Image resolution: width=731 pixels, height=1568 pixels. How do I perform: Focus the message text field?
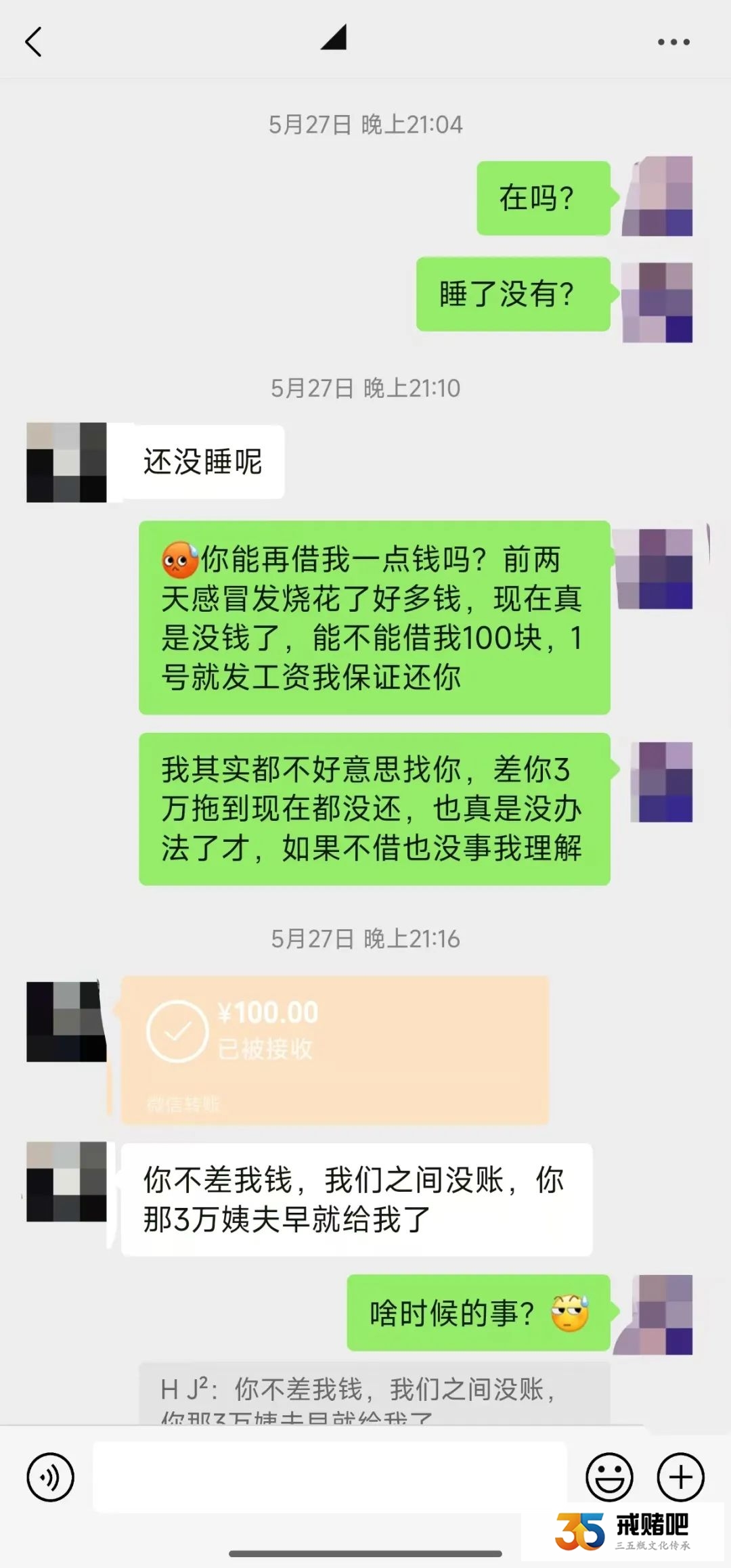pyautogui.click(x=329, y=1477)
